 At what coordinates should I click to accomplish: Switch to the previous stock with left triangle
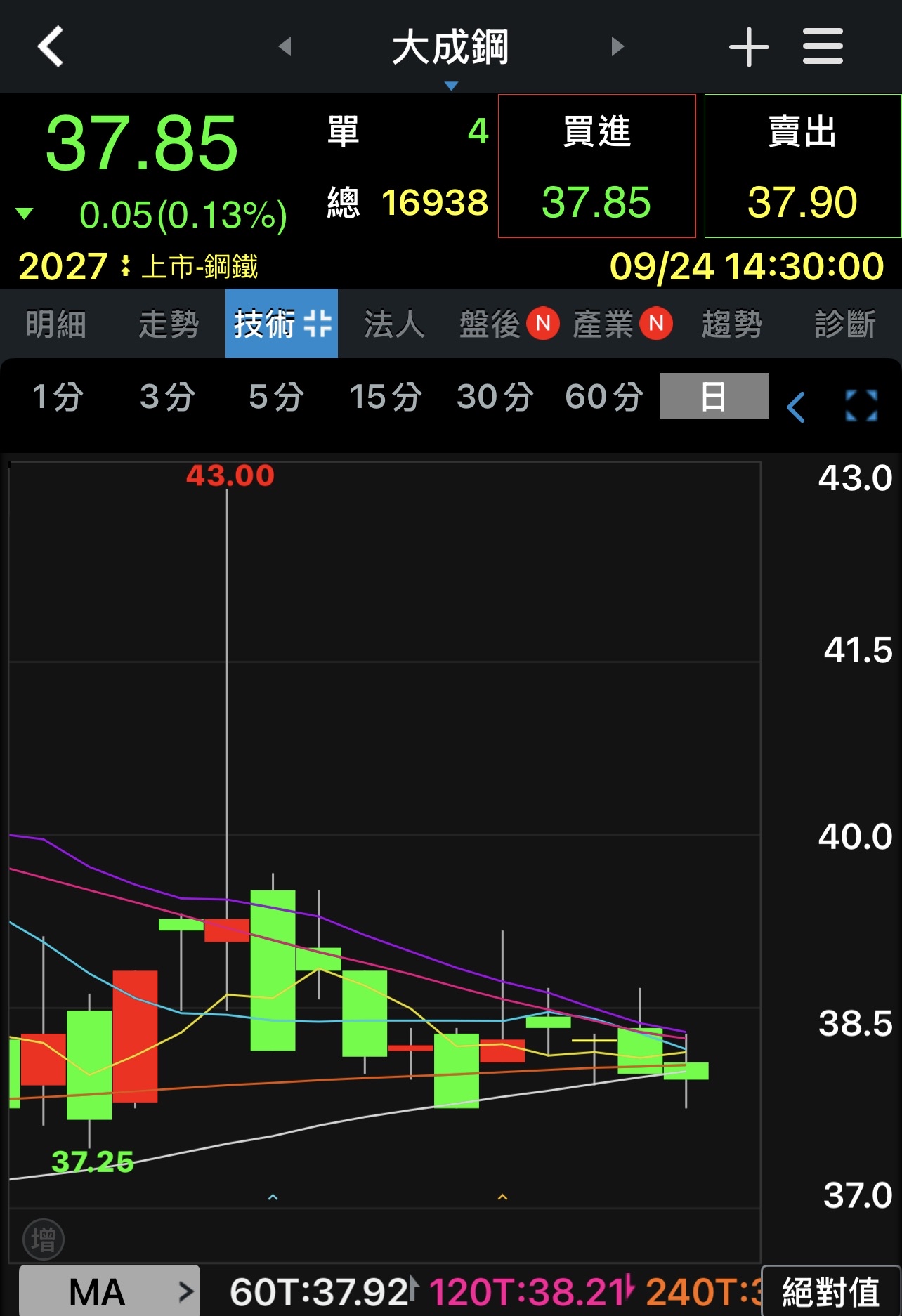pos(285,47)
